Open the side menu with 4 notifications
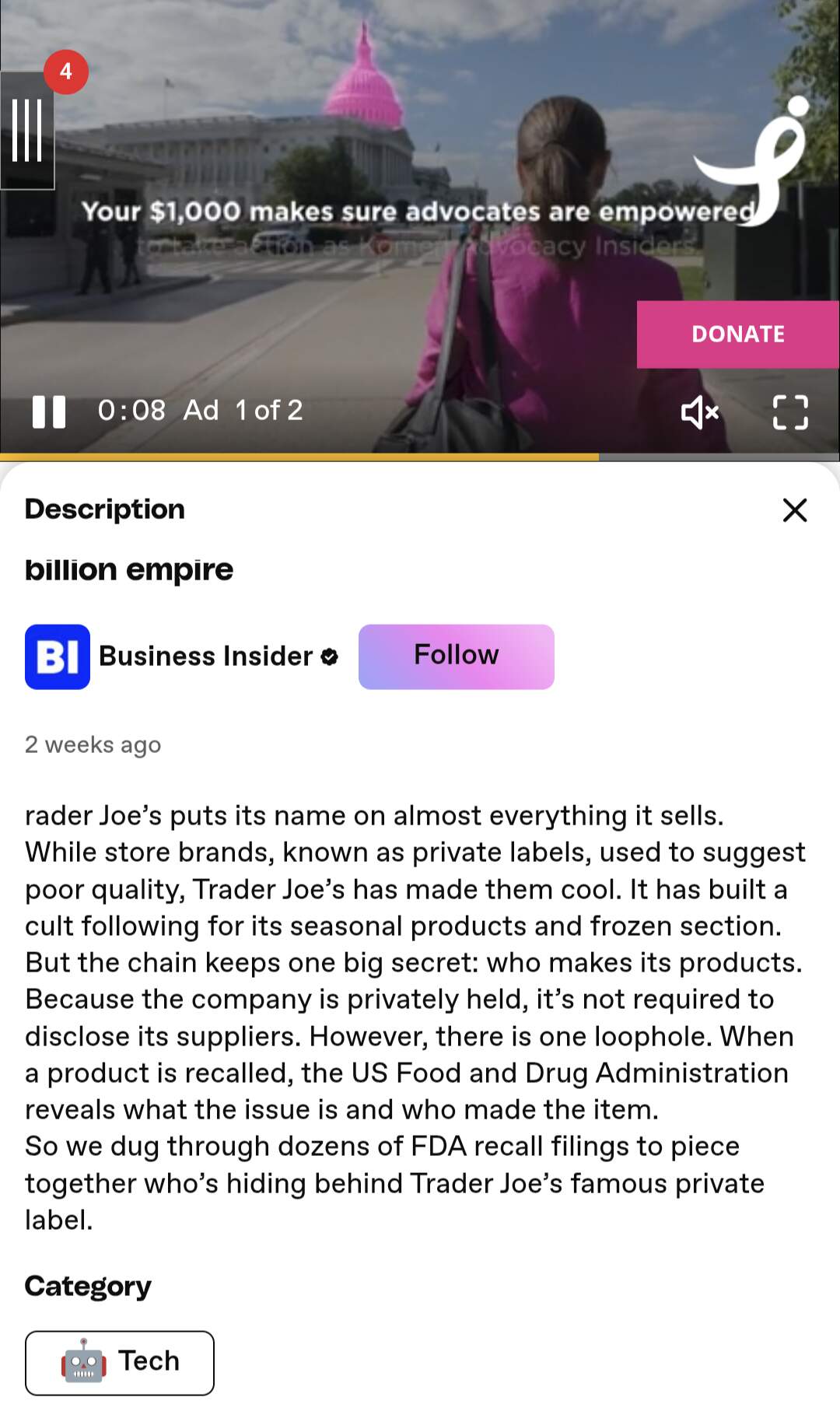The width and height of the screenshot is (840, 1411). 28,130
